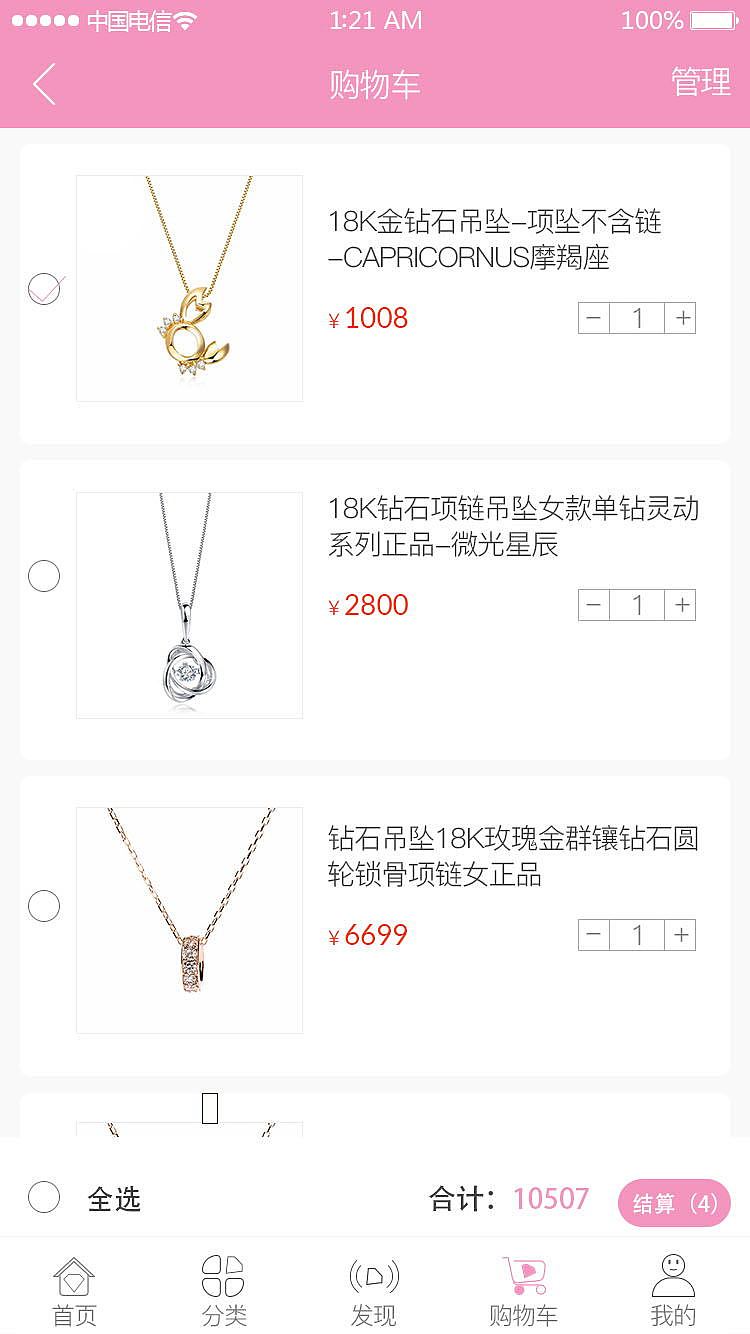
Task: Go to the 发现 discover tab
Action: (374, 1291)
